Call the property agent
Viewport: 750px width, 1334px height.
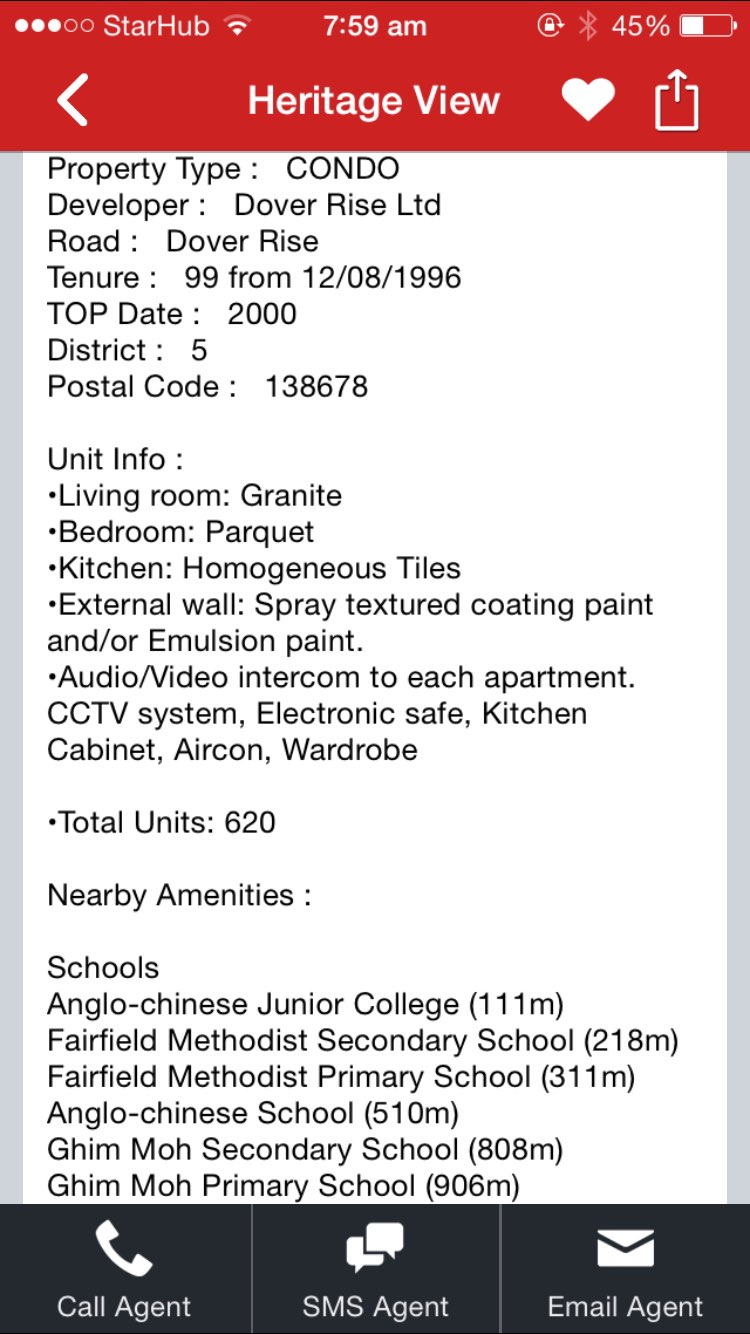(124, 1270)
